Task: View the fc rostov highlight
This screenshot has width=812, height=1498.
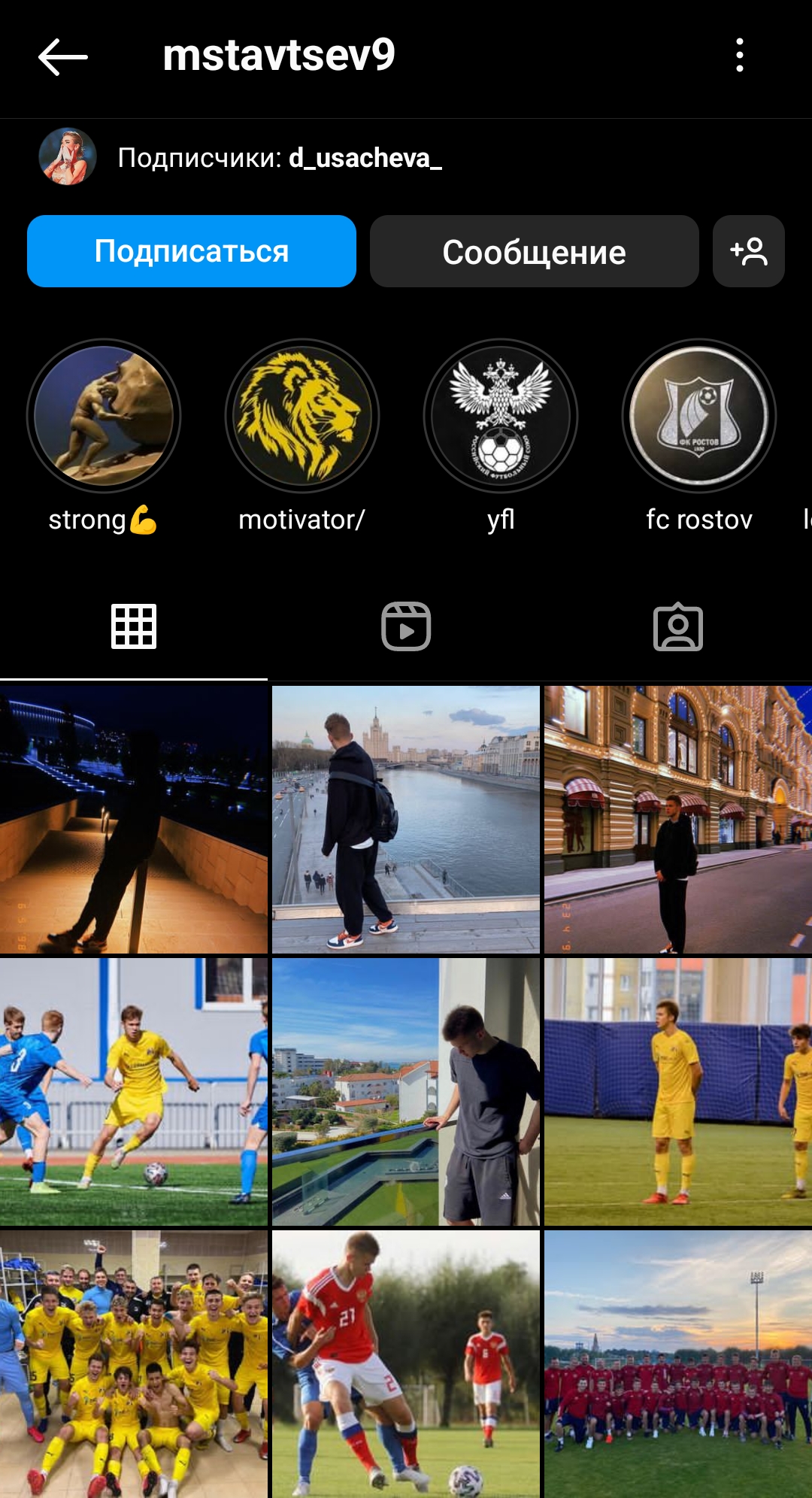Action: [699, 416]
